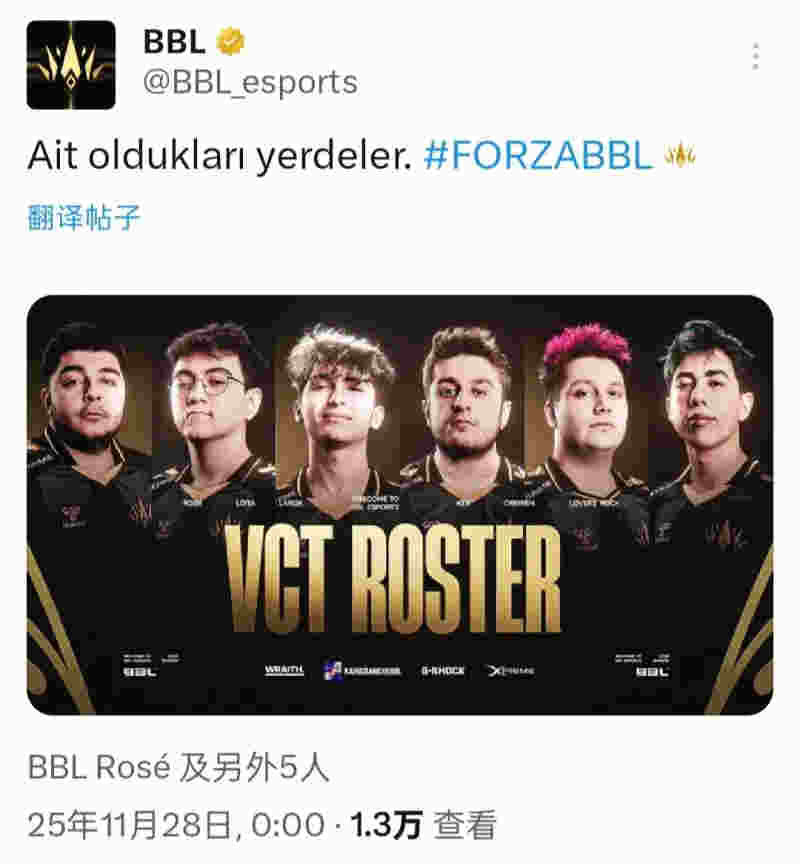
Task: Open the @BBL_esports account name
Action: (x=250, y=82)
